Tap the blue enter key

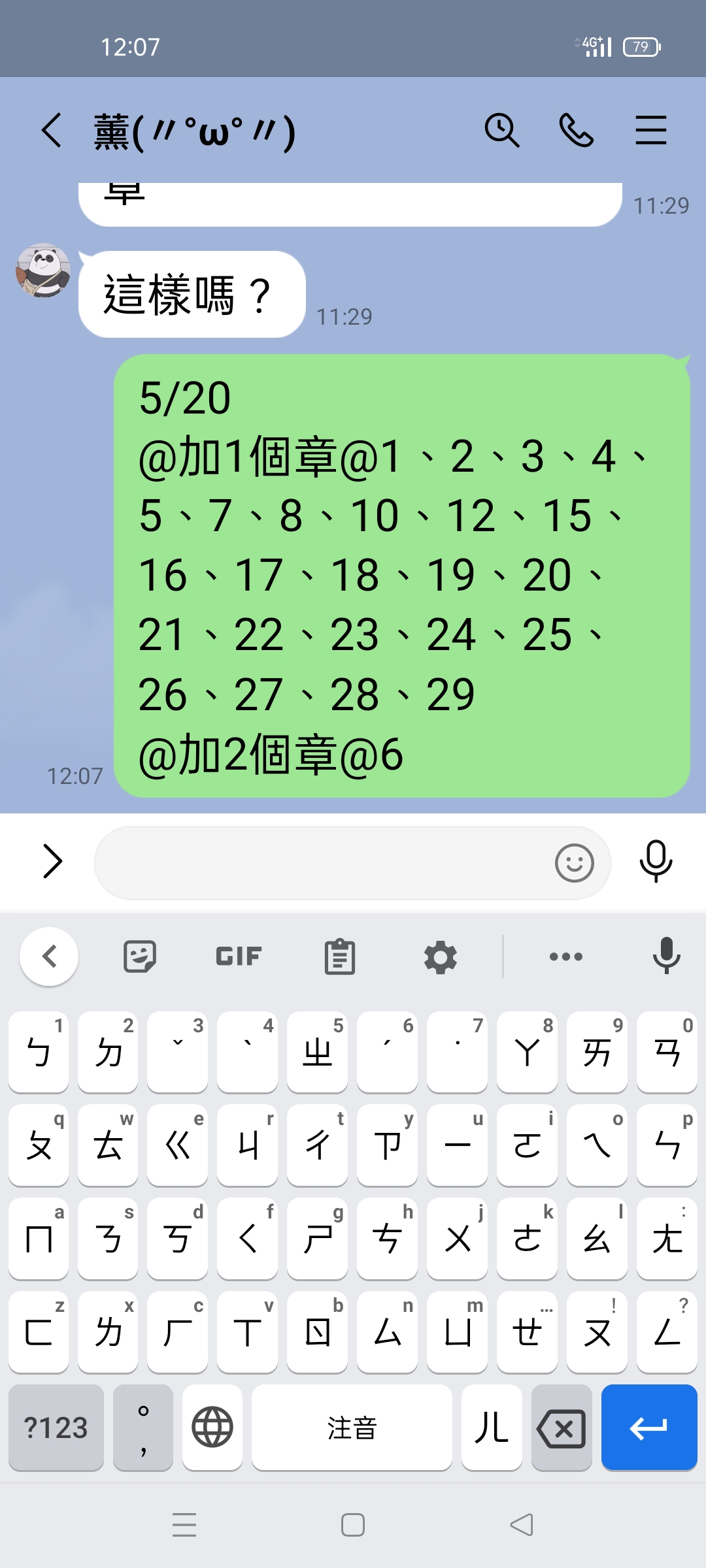point(649,1428)
